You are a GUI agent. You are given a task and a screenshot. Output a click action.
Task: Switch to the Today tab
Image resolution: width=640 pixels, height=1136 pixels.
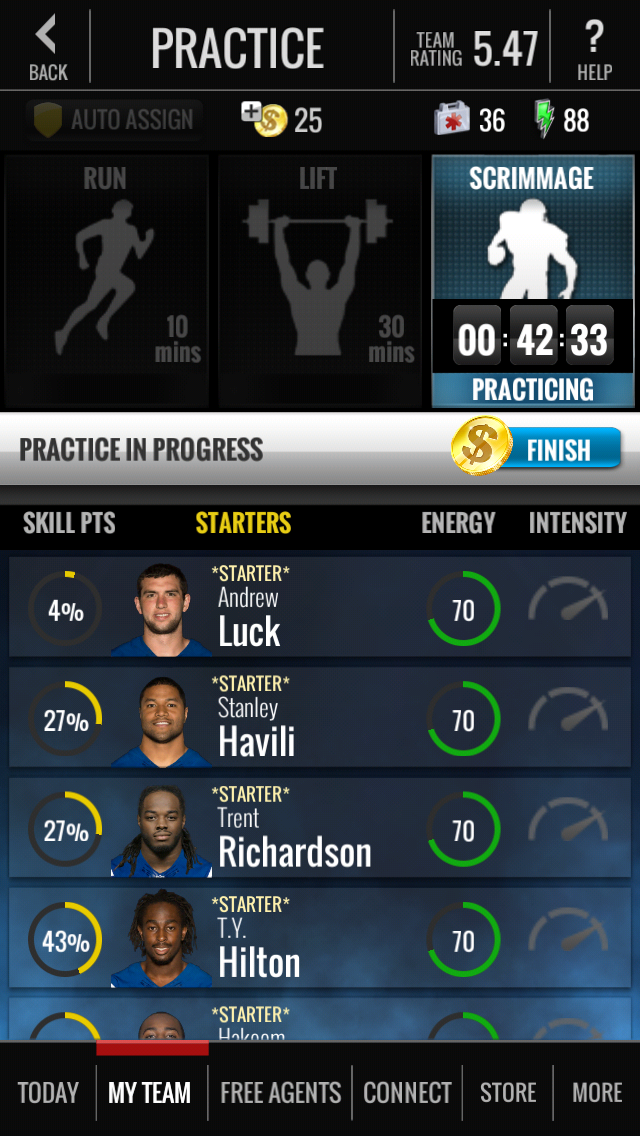click(48, 1092)
